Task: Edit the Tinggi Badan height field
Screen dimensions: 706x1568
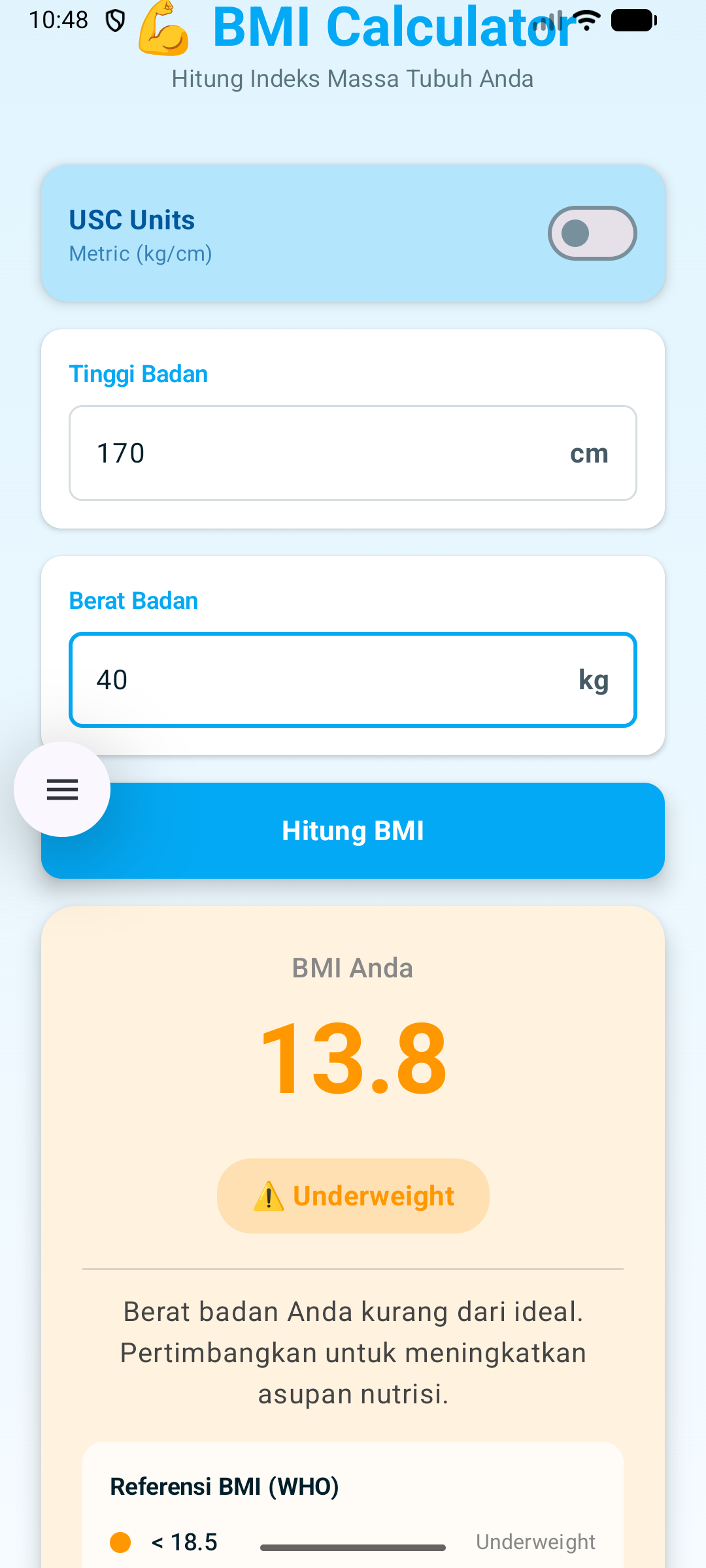Action: pyautogui.click(x=327, y=453)
